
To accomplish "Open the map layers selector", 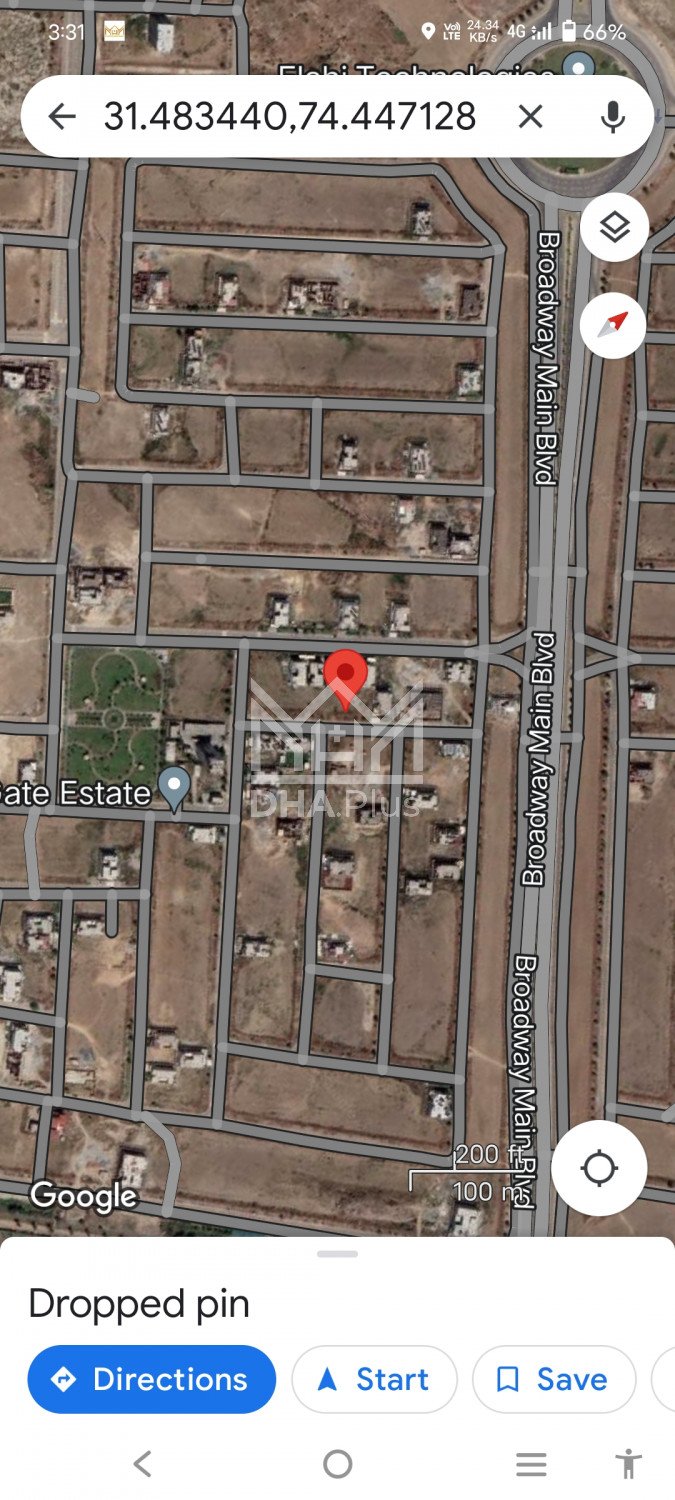I will point(614,228).
